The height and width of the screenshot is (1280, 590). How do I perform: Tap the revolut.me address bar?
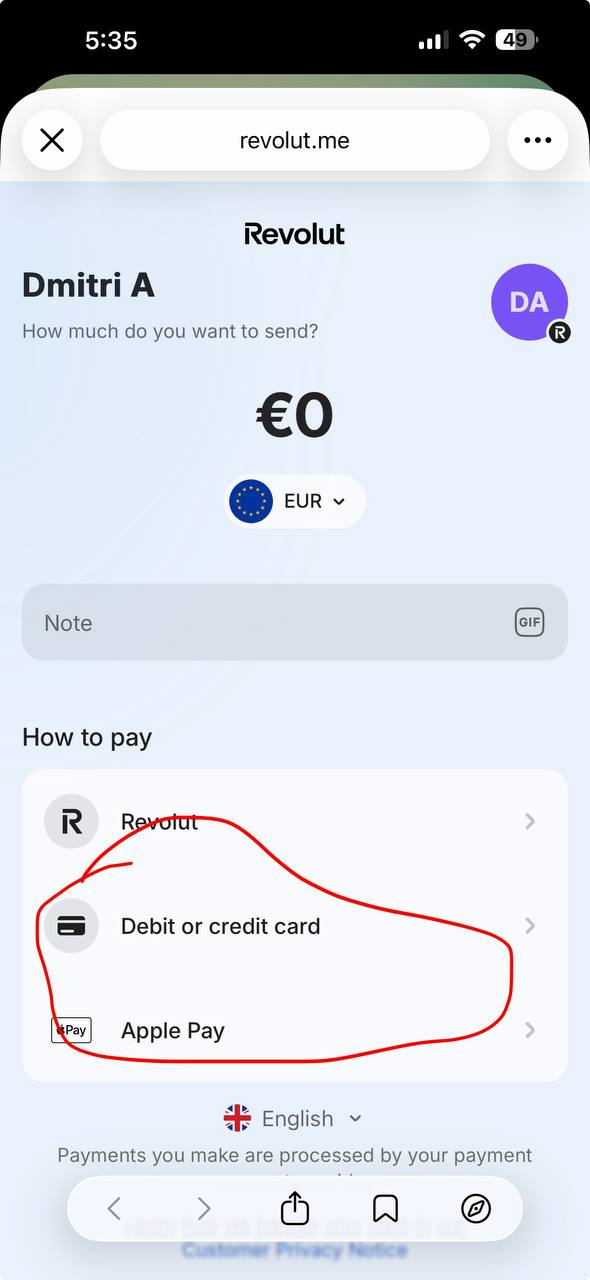(x=295, y=140)
